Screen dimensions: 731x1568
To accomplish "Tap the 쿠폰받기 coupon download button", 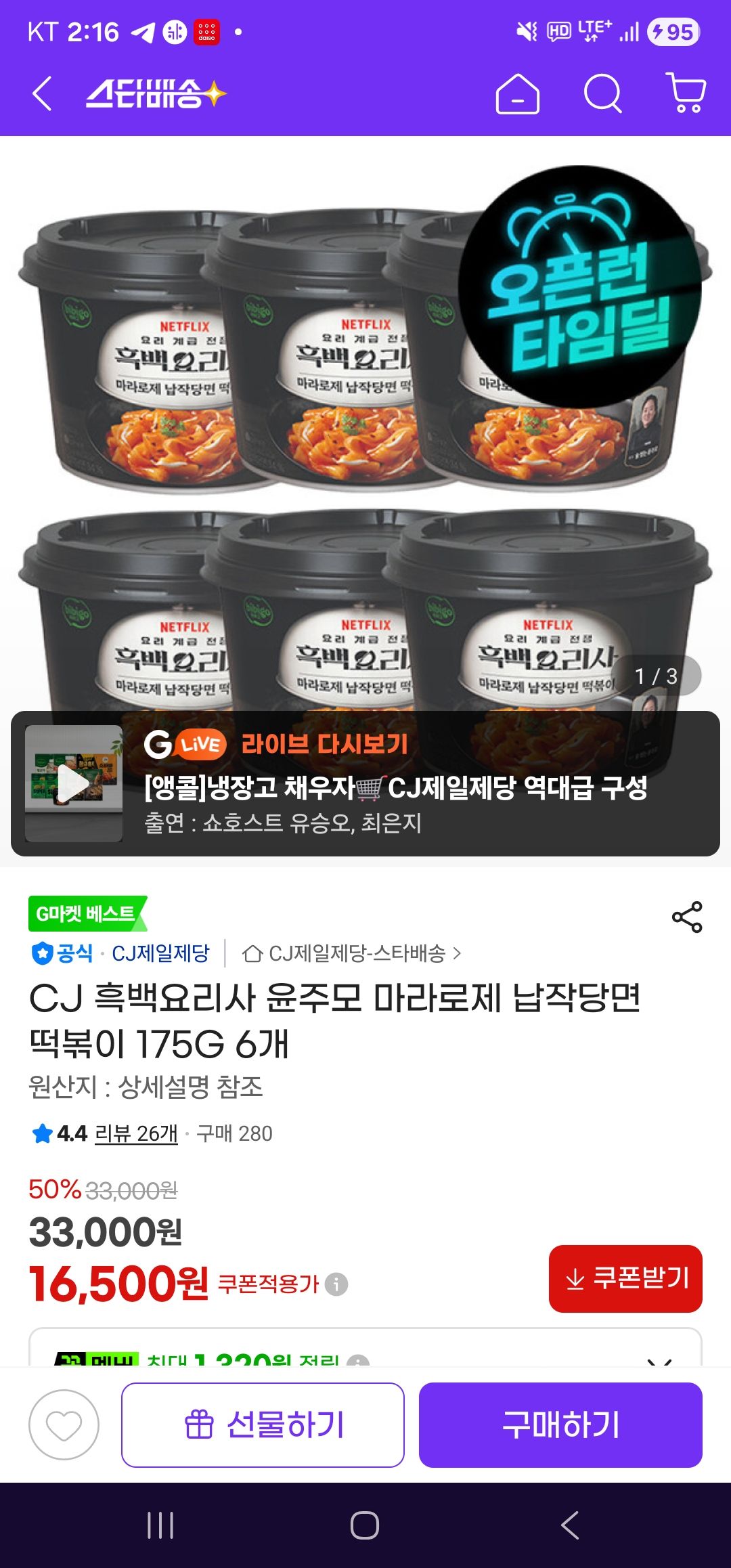I will [x=625, y=1279].
